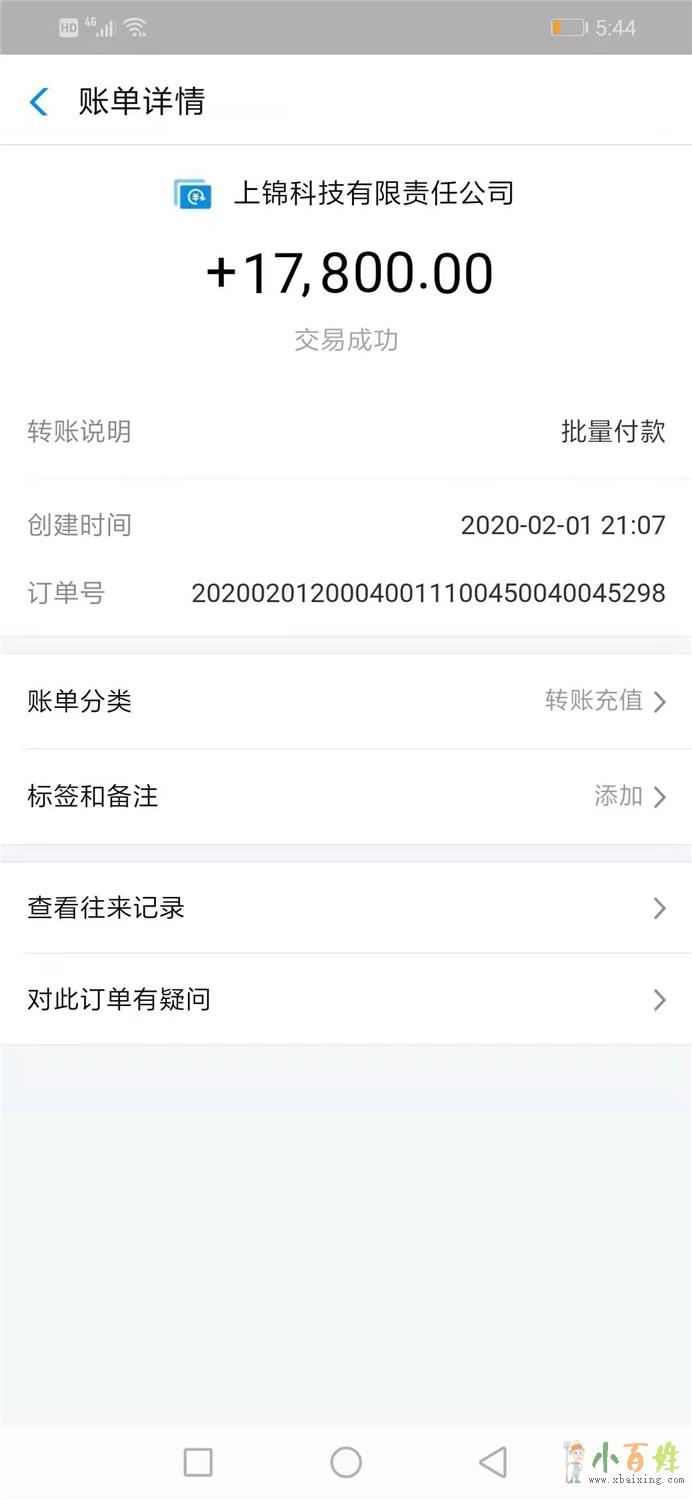This screenshot has width=692, height=1500.
Task: Open the system recent apps view
Action: (x=198, y=1463)
